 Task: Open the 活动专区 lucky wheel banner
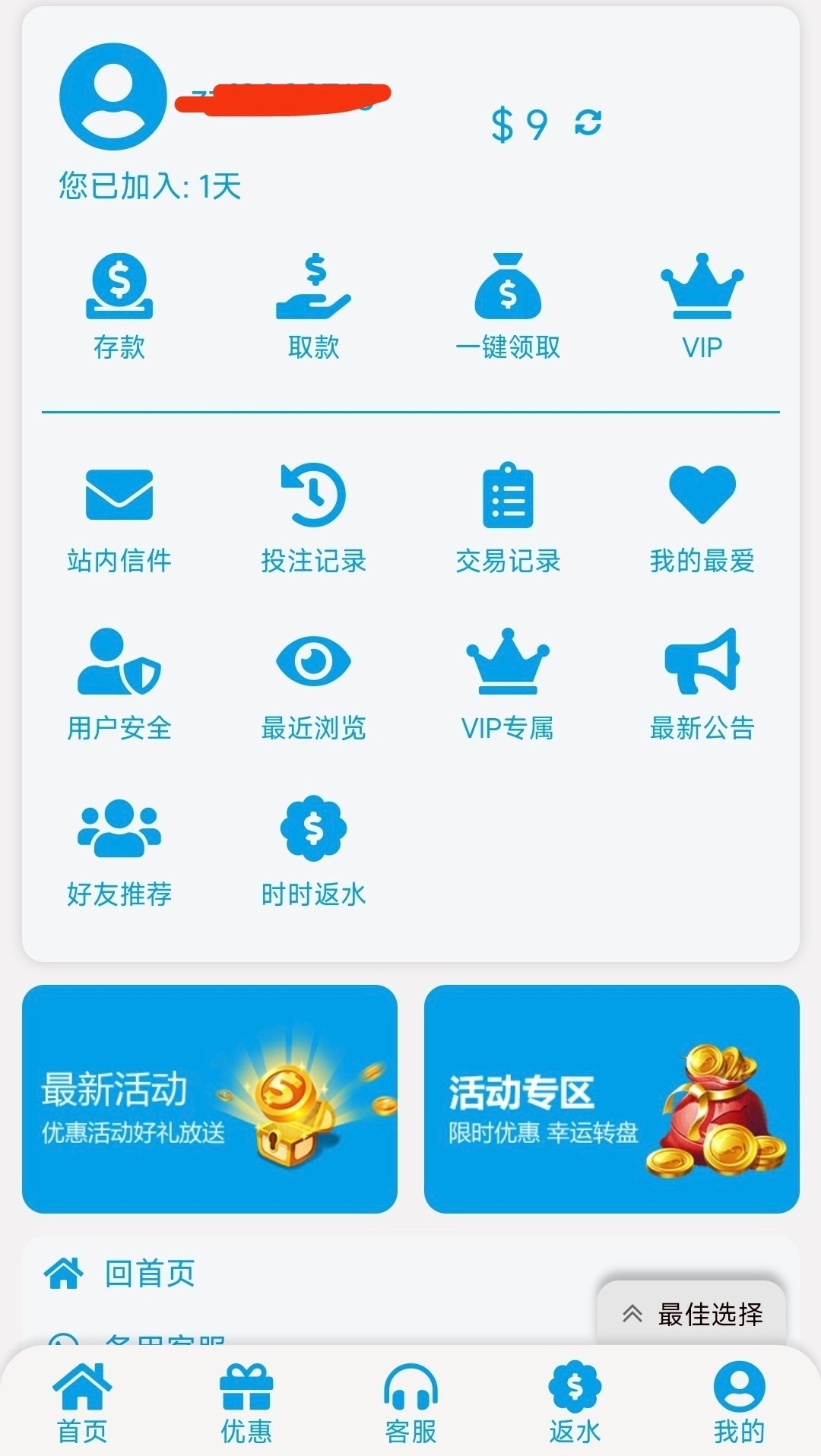[x=611, y=1099]
